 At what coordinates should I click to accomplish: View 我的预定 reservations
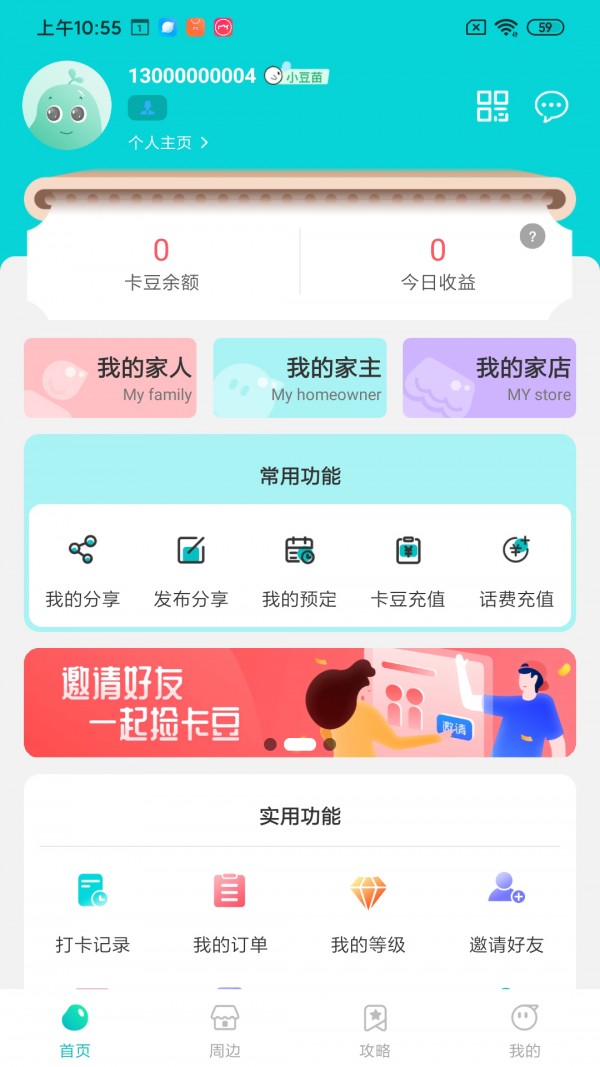[x=299, y=570]
